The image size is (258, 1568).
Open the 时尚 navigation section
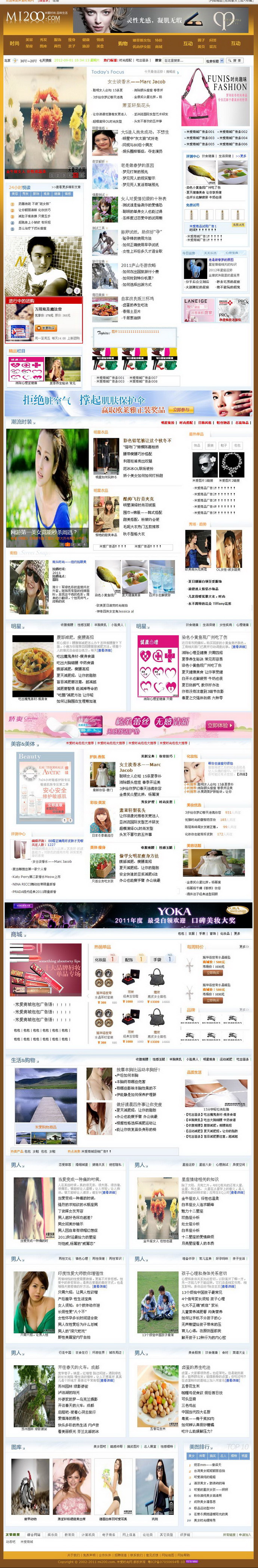pos(14,43)
